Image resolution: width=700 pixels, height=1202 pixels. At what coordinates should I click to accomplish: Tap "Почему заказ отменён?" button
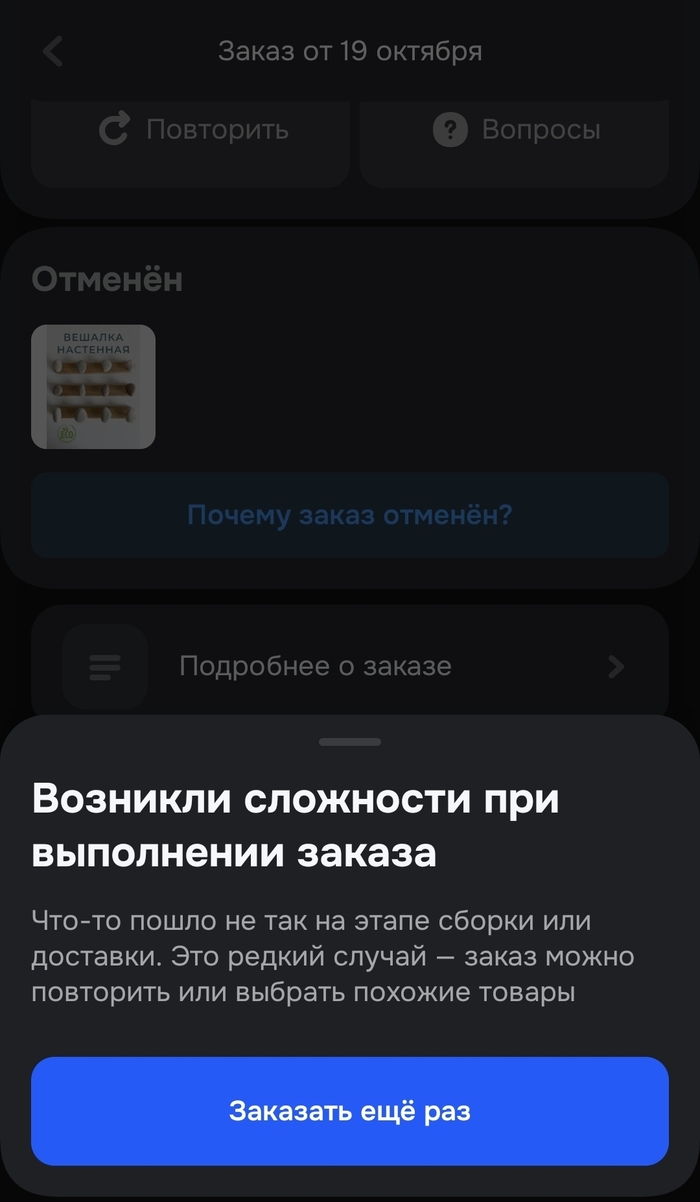(350, 516)
